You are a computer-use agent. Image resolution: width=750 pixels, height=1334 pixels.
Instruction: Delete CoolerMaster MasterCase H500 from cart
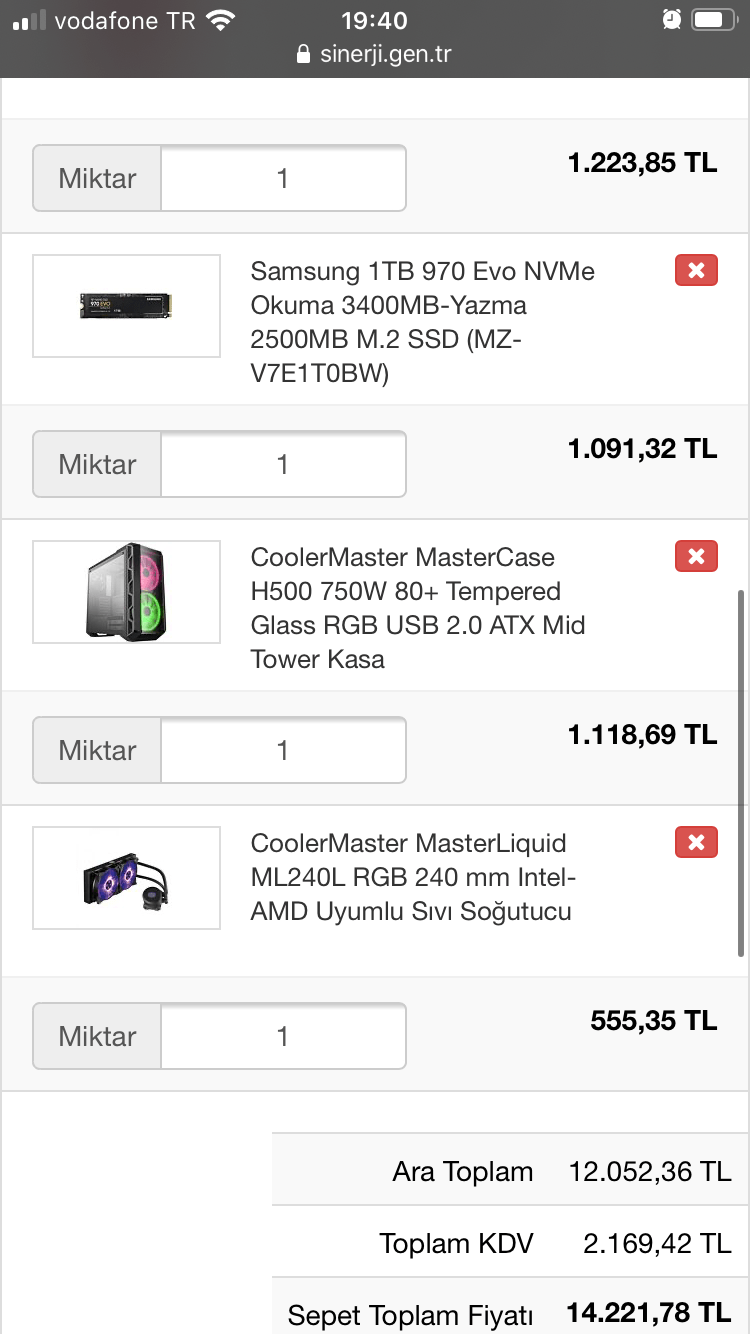point(697,556)
